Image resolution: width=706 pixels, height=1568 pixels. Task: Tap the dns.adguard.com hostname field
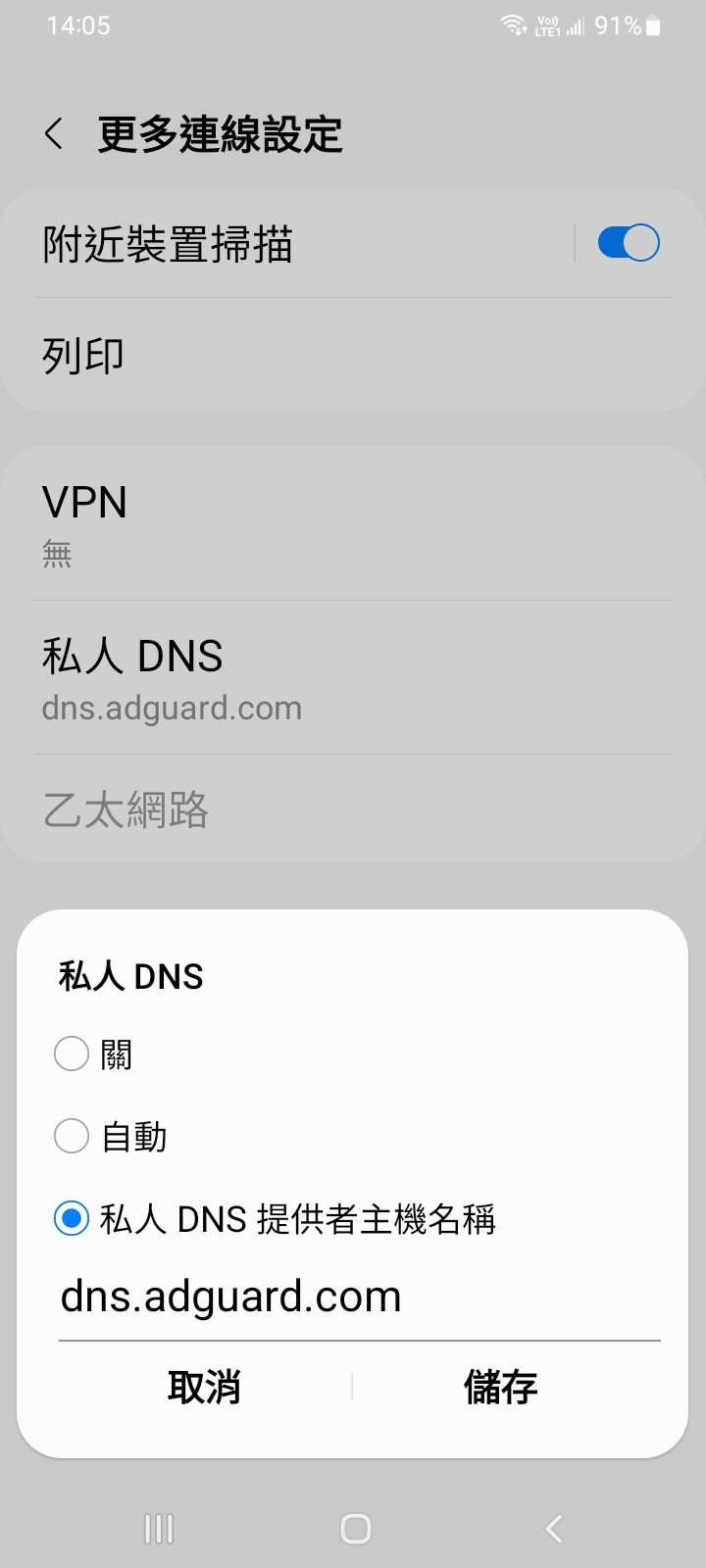(359, 1298)
